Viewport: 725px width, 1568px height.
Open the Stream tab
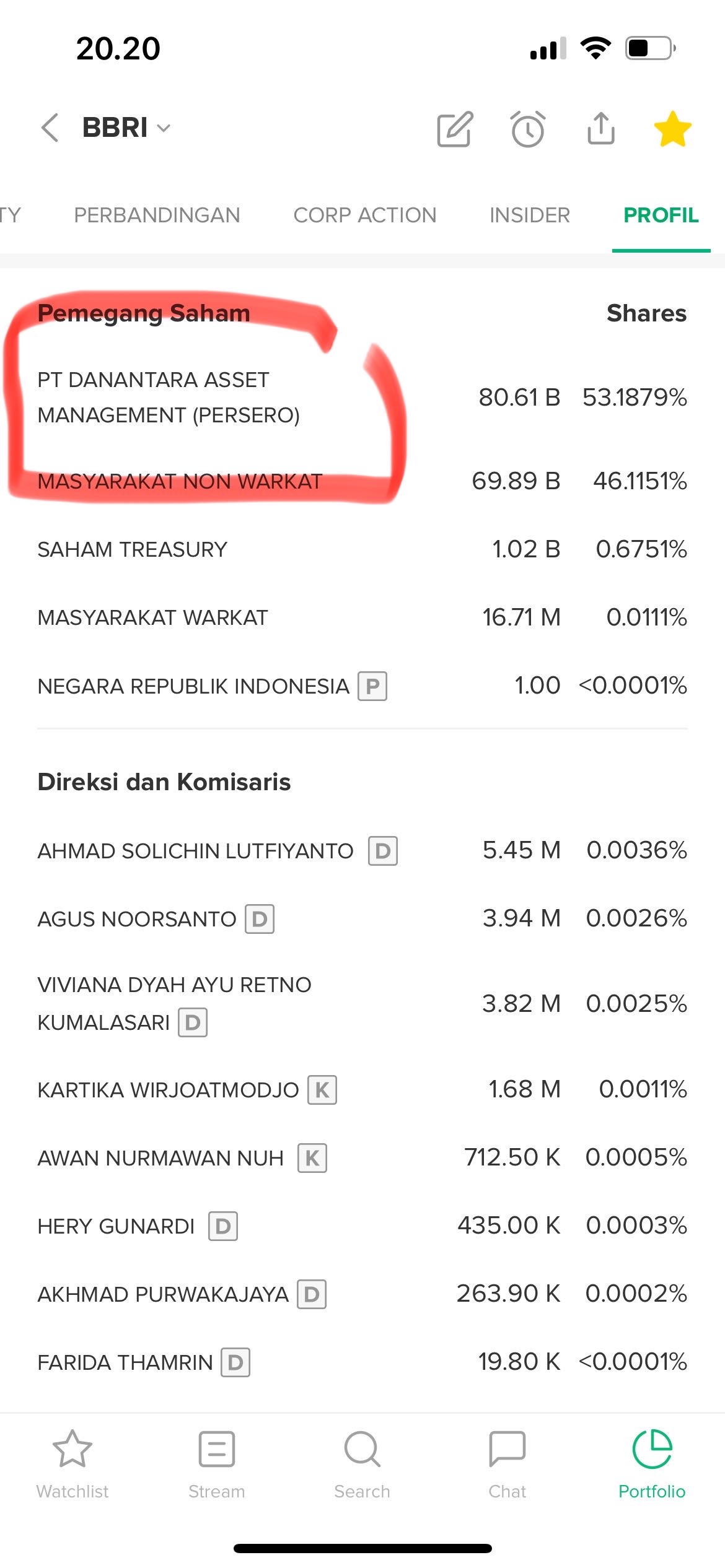[x=217, y=1464]
